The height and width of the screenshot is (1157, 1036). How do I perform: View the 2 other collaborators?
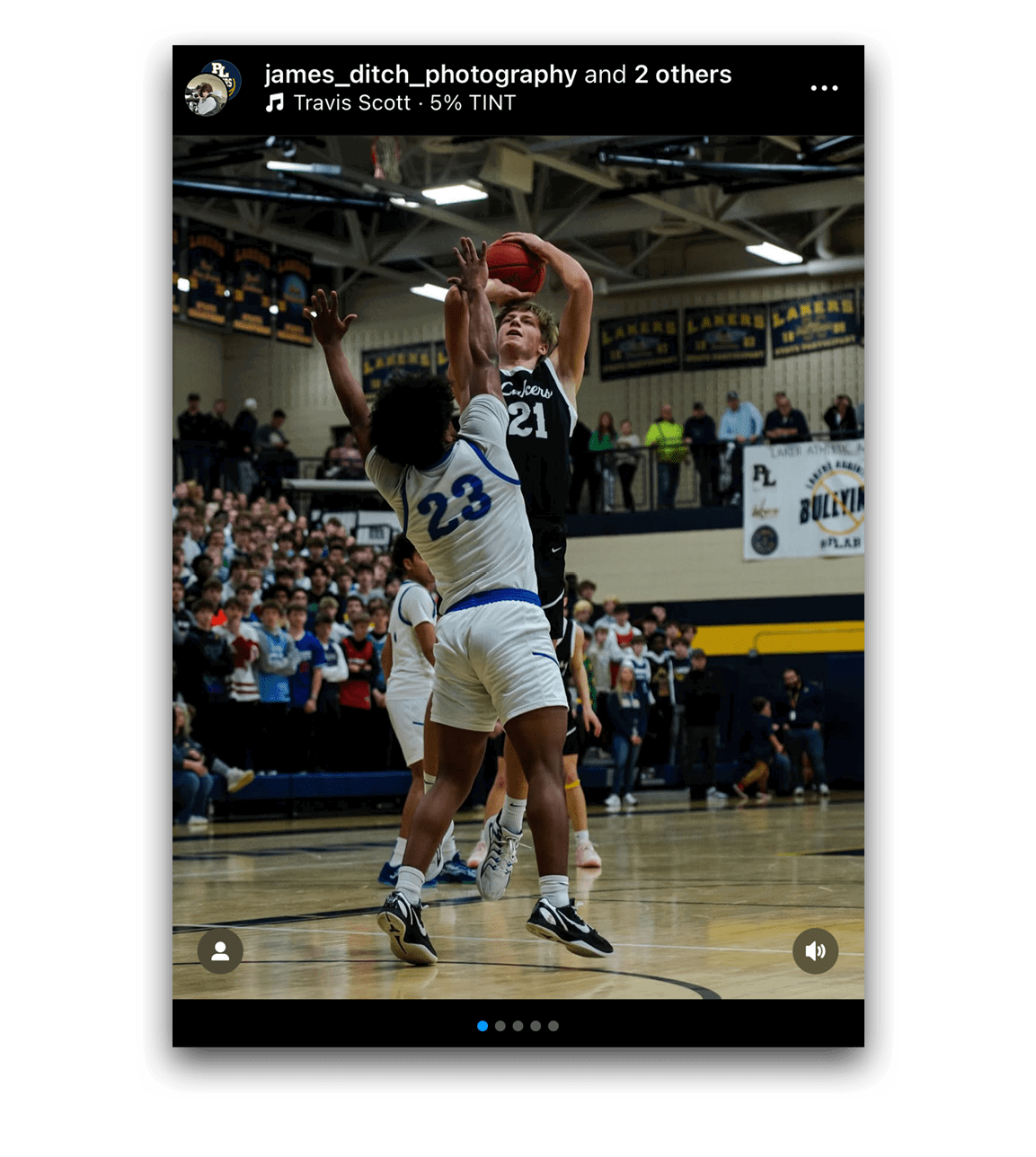(683, 75)
